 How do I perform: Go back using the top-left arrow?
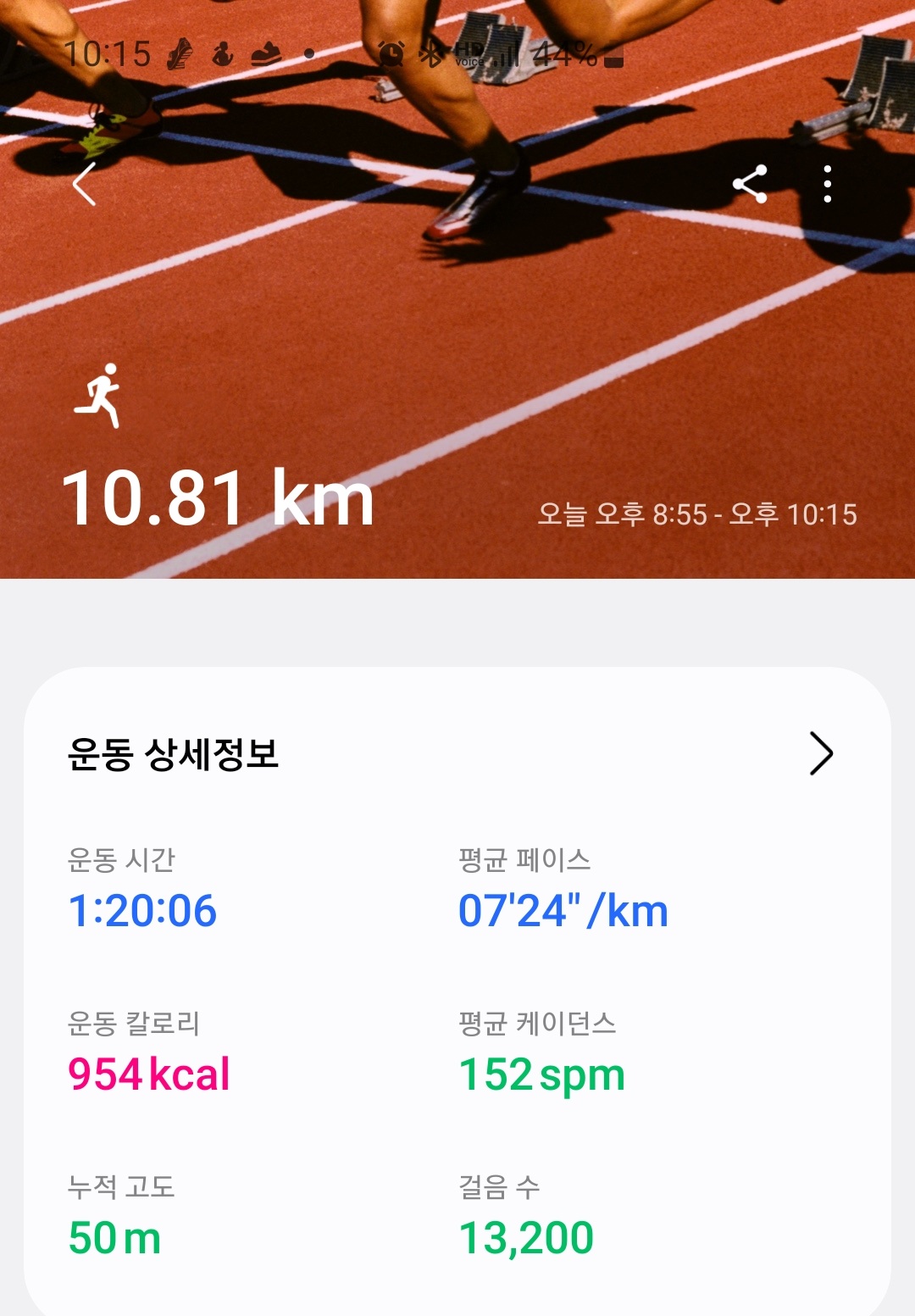point(84,184)
